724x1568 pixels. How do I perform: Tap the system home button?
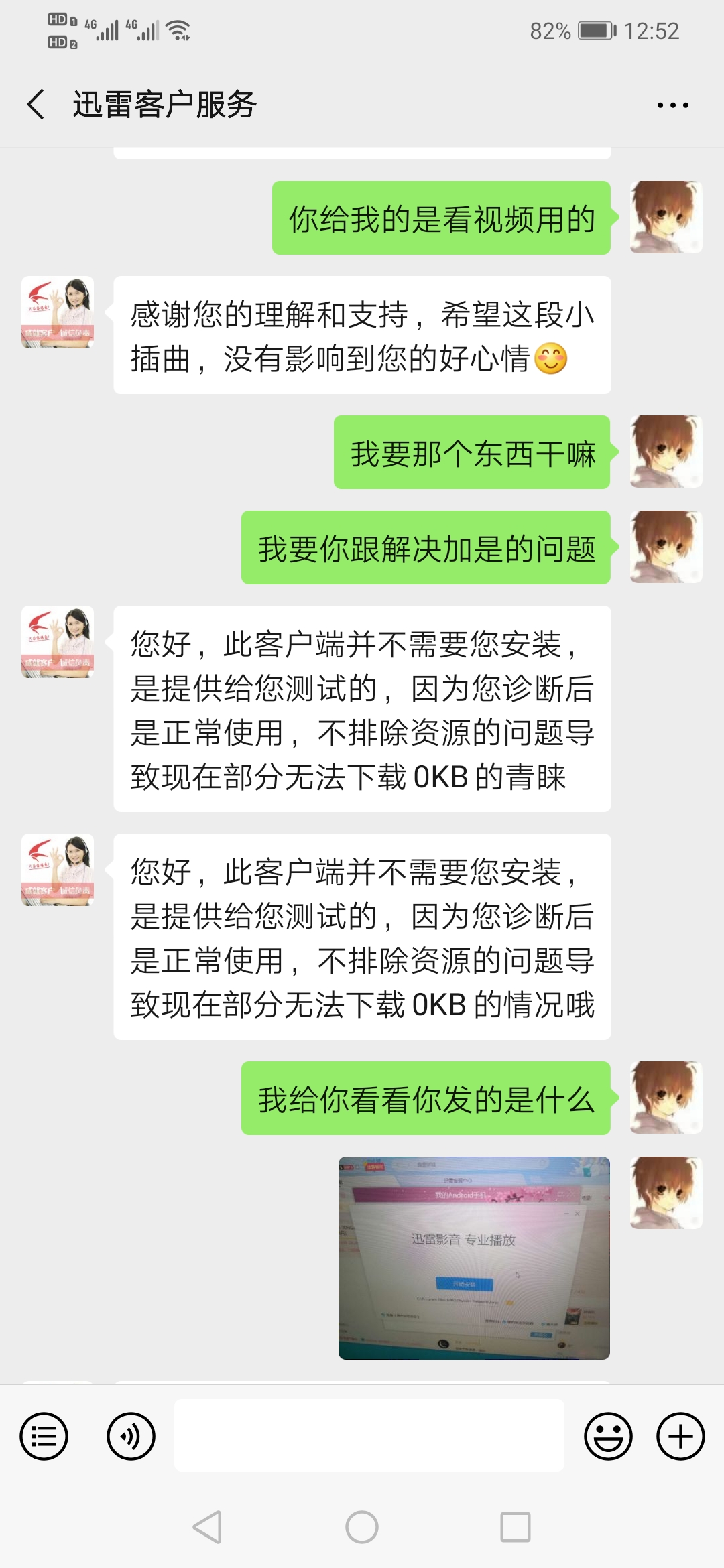tap(362, 1527)
